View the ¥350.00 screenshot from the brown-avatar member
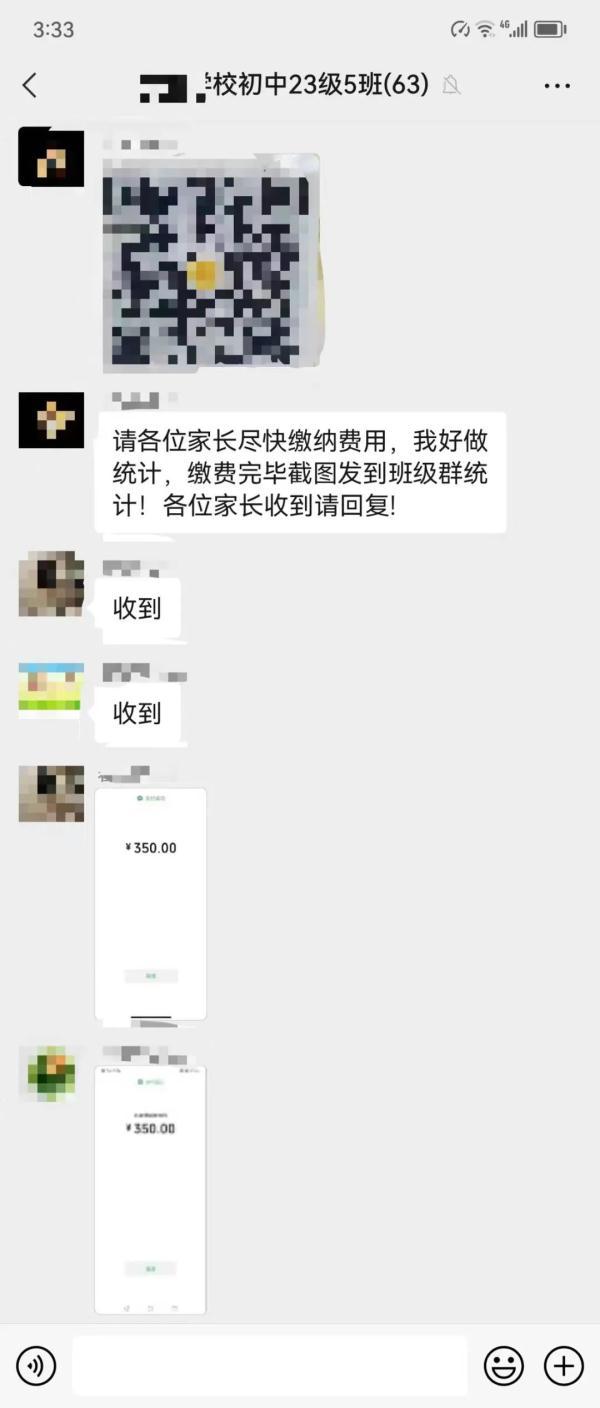The height and width of the screenshot is (1408, 600). [151, 903]
